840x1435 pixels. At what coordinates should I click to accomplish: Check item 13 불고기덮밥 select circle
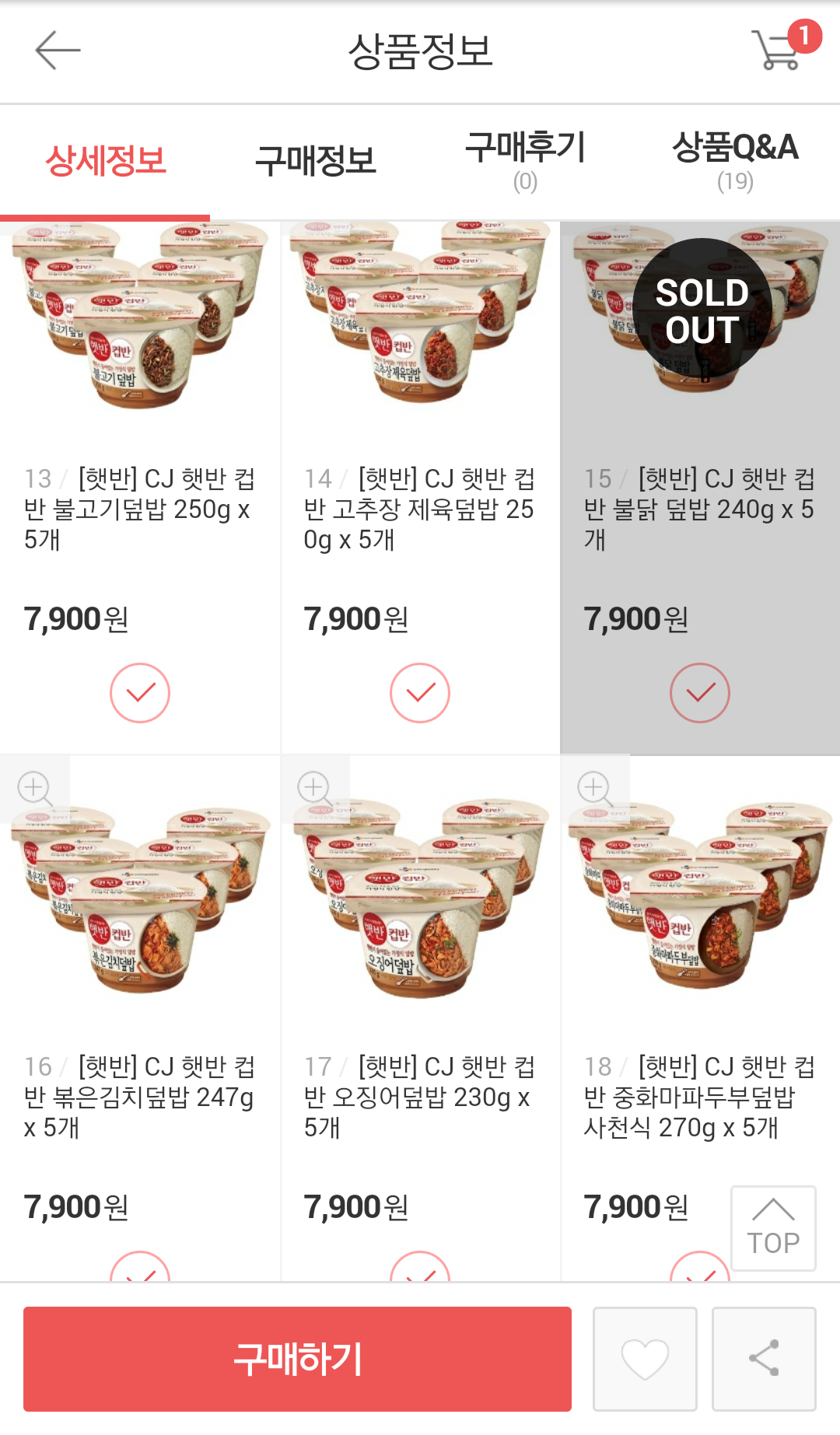[140, 693]
